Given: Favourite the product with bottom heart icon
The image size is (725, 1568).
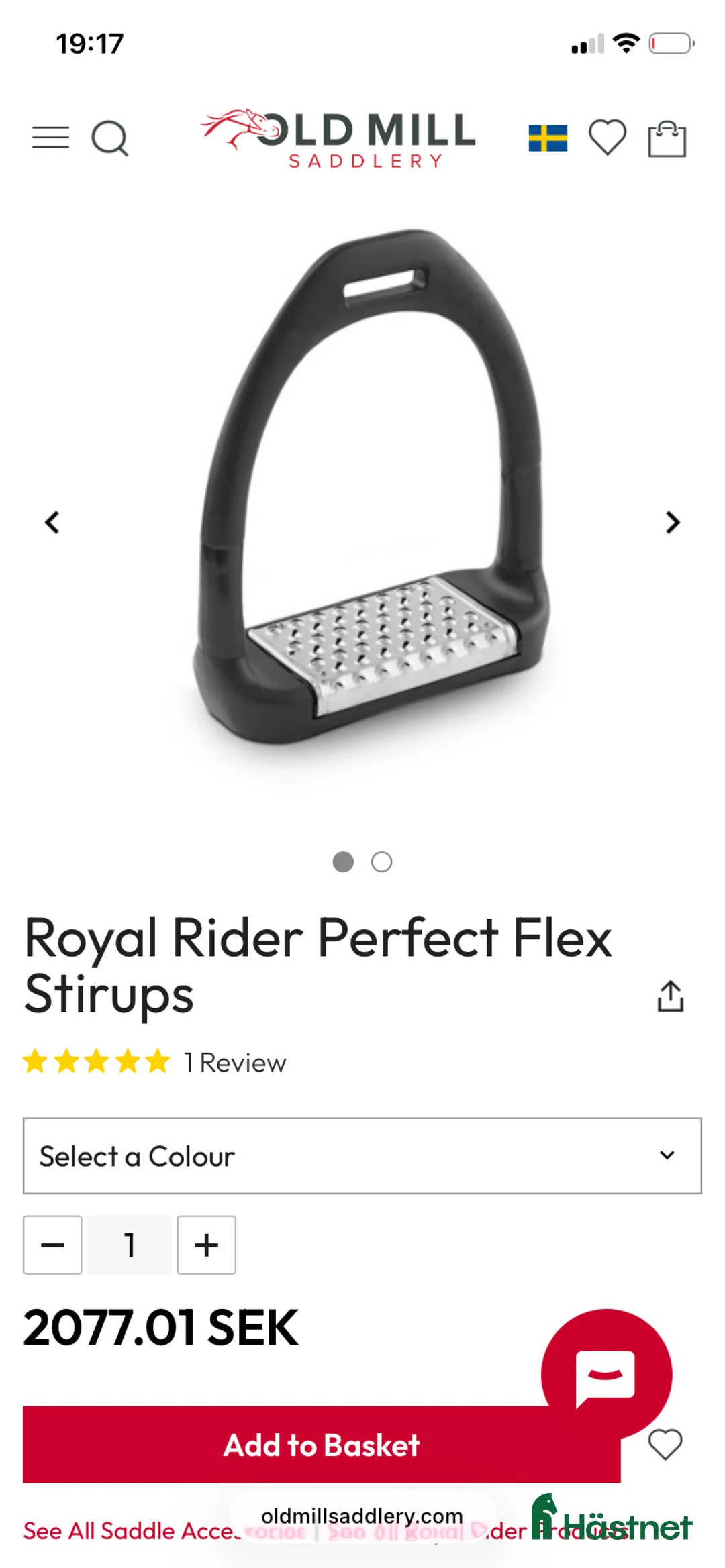Looking at the screenshot, I should (x=666, y=1446).
